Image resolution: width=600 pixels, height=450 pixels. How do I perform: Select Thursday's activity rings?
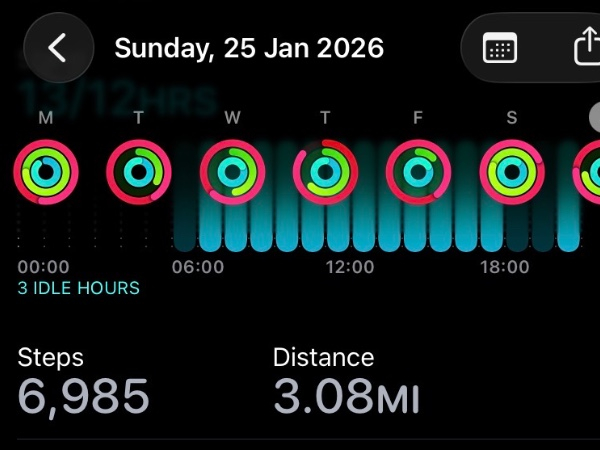[325, 172]
